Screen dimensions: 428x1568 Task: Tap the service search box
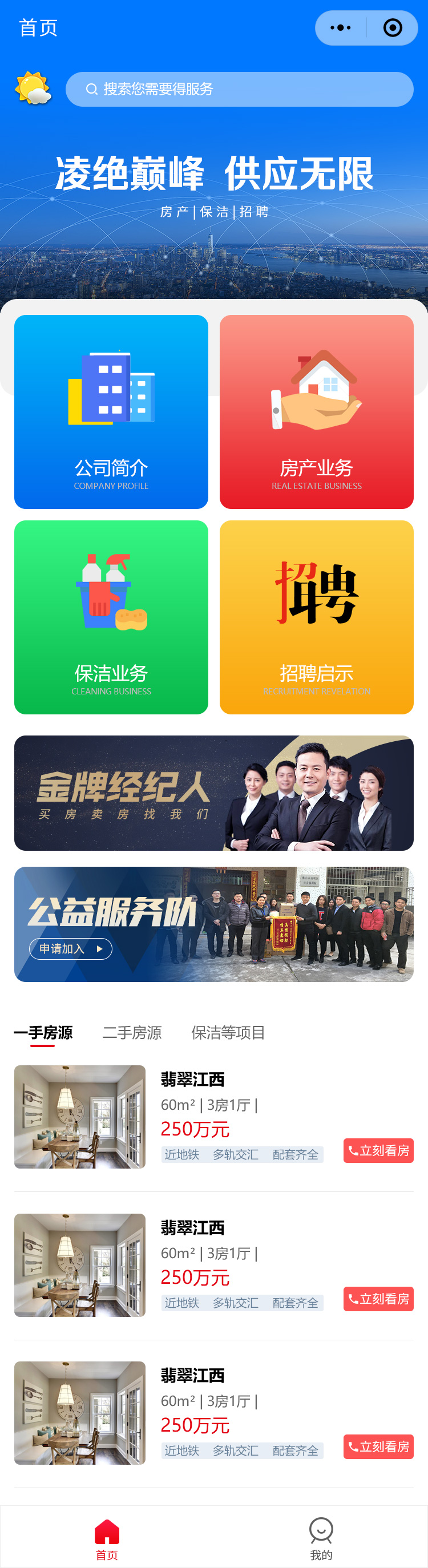click(239, 90)
